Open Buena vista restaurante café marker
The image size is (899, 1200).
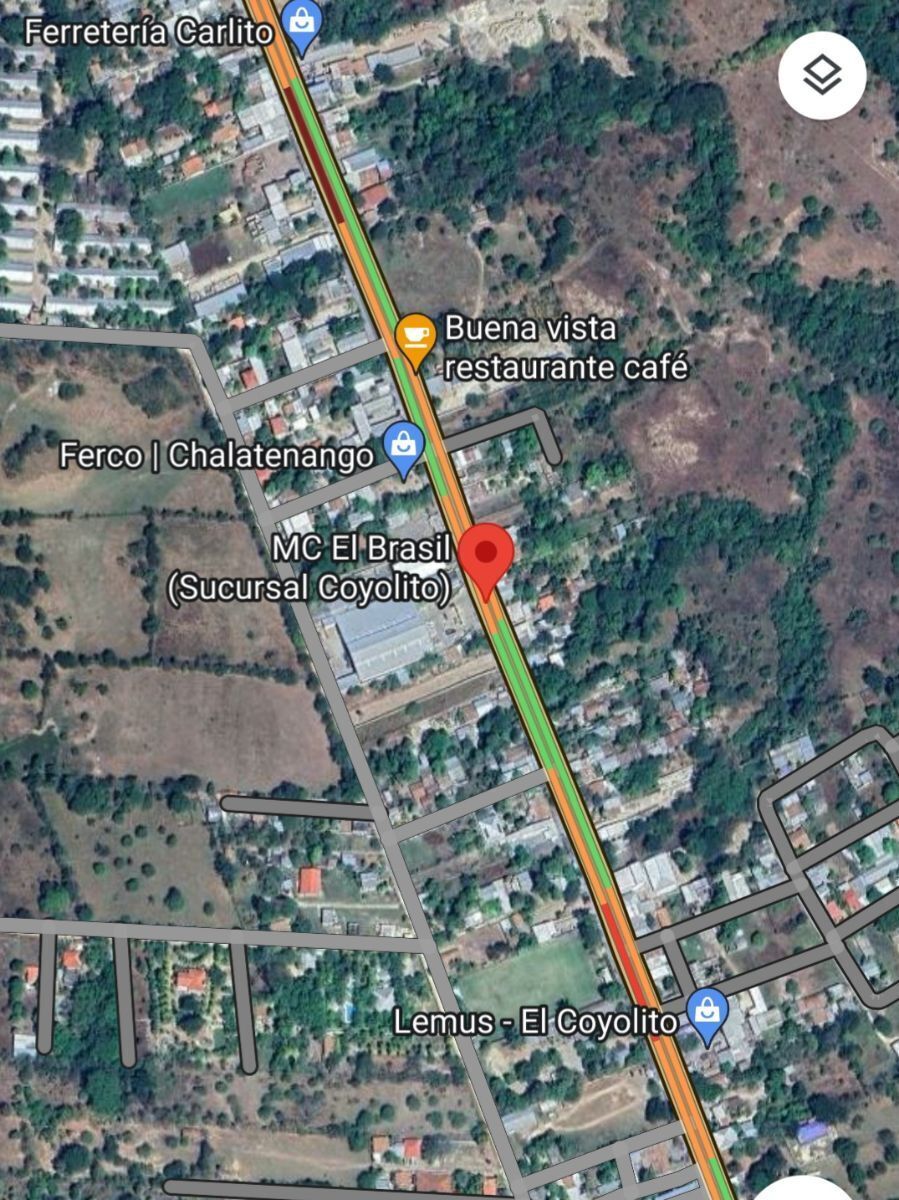(x=415, y=334)
